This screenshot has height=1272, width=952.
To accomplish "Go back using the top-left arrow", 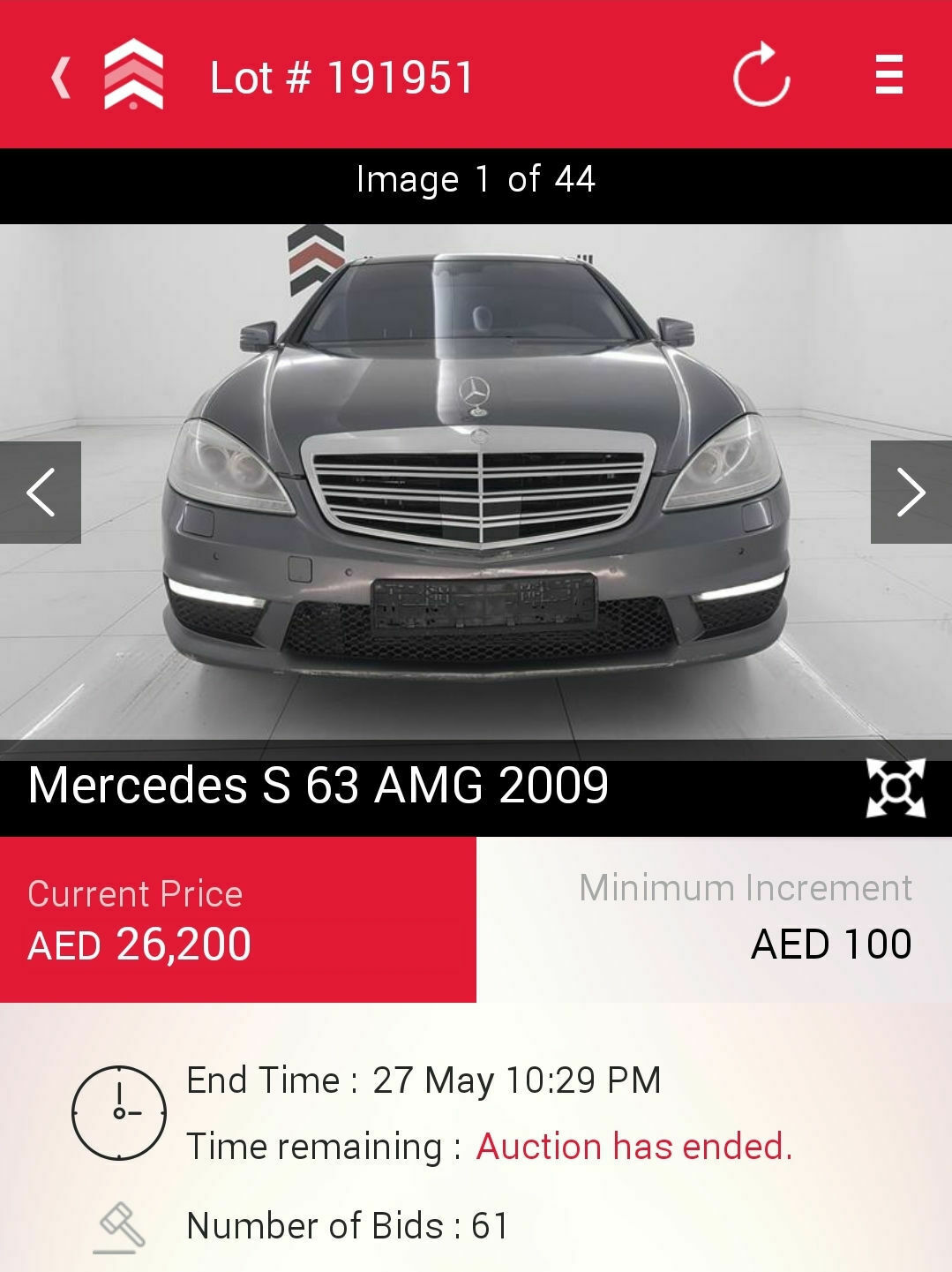I will click(60, 77).
